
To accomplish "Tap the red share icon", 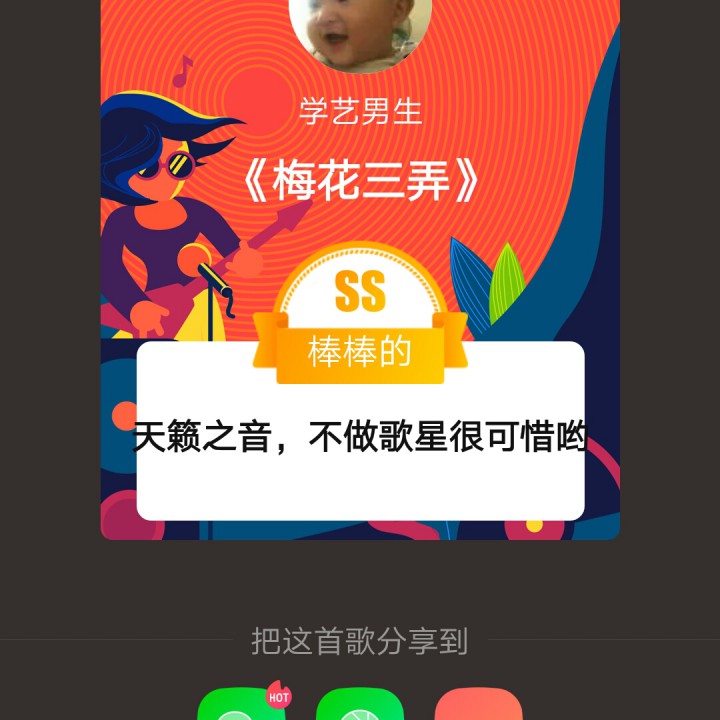I will tap(478, 706).
